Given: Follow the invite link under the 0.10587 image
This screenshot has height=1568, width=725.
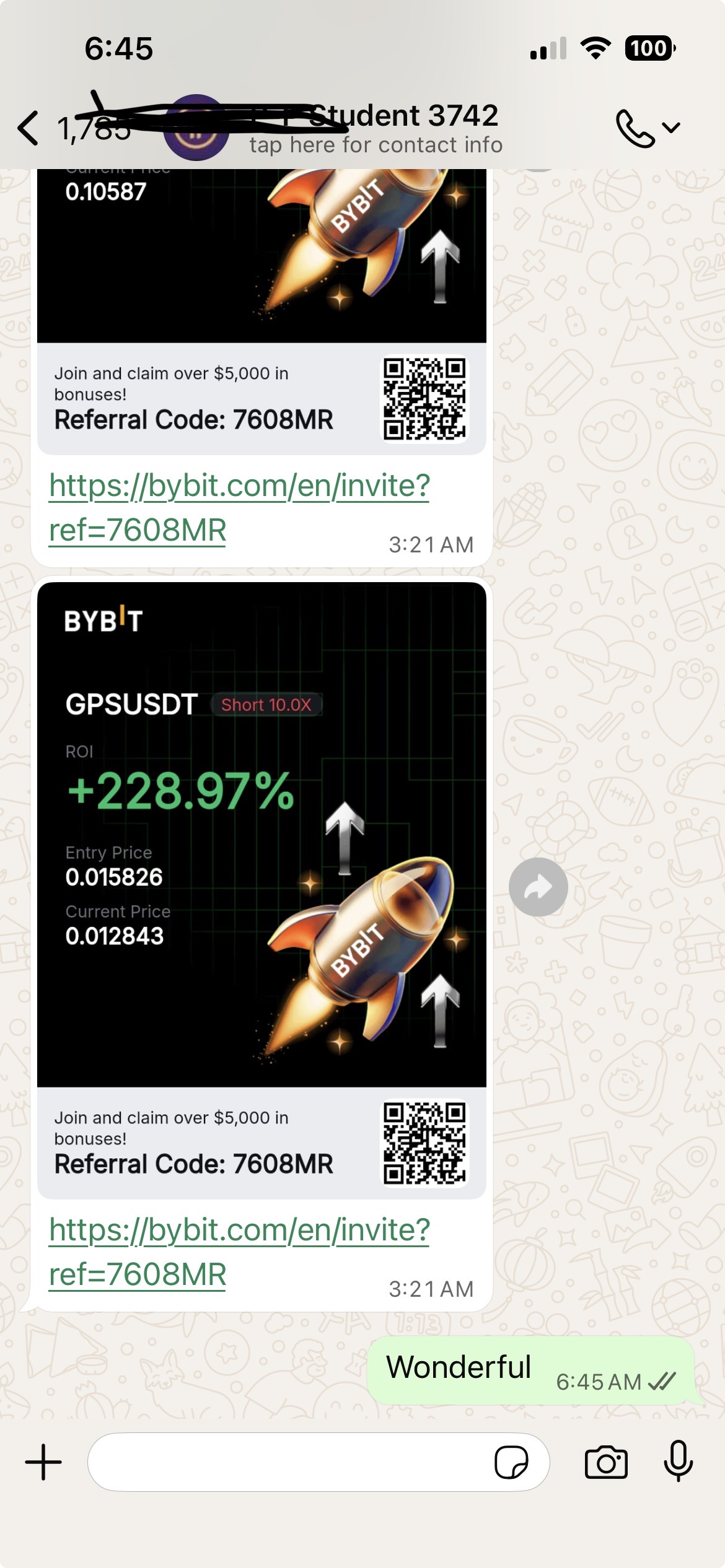Looking at the screenshot, I should (x=239, y=507).
